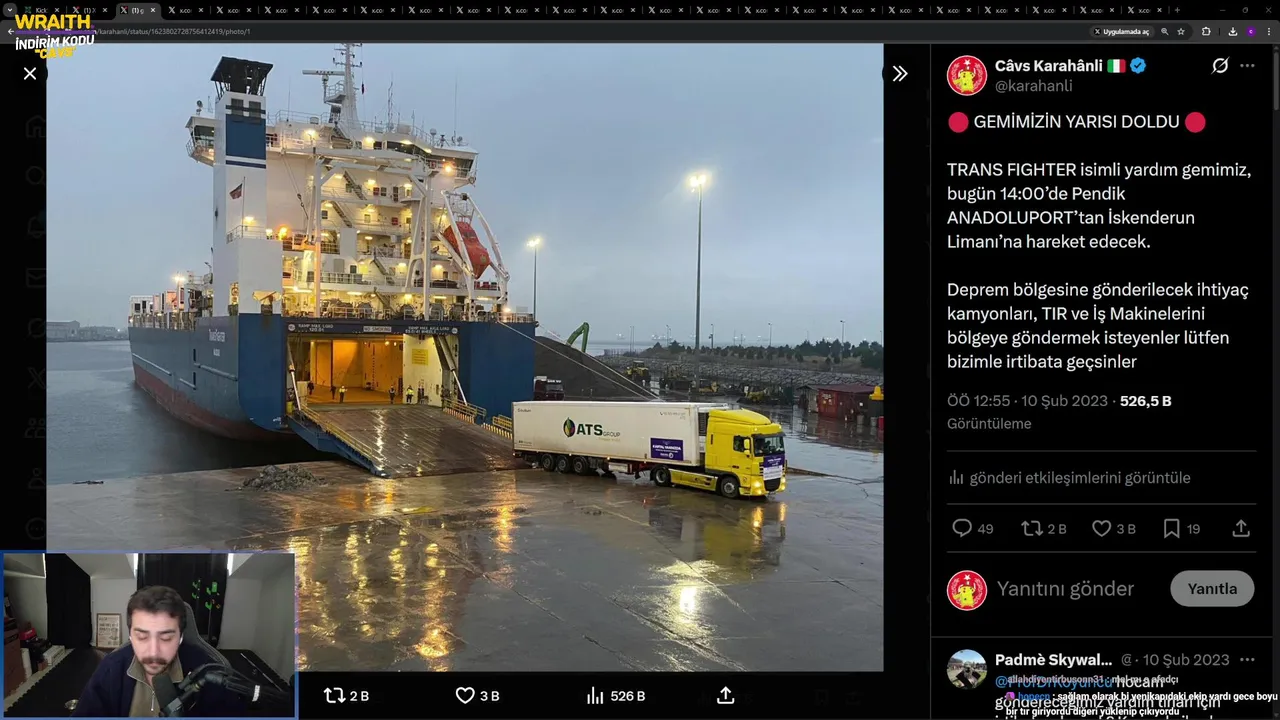Tap the Grok icon beside the post menu

[x=1220, y=66]
